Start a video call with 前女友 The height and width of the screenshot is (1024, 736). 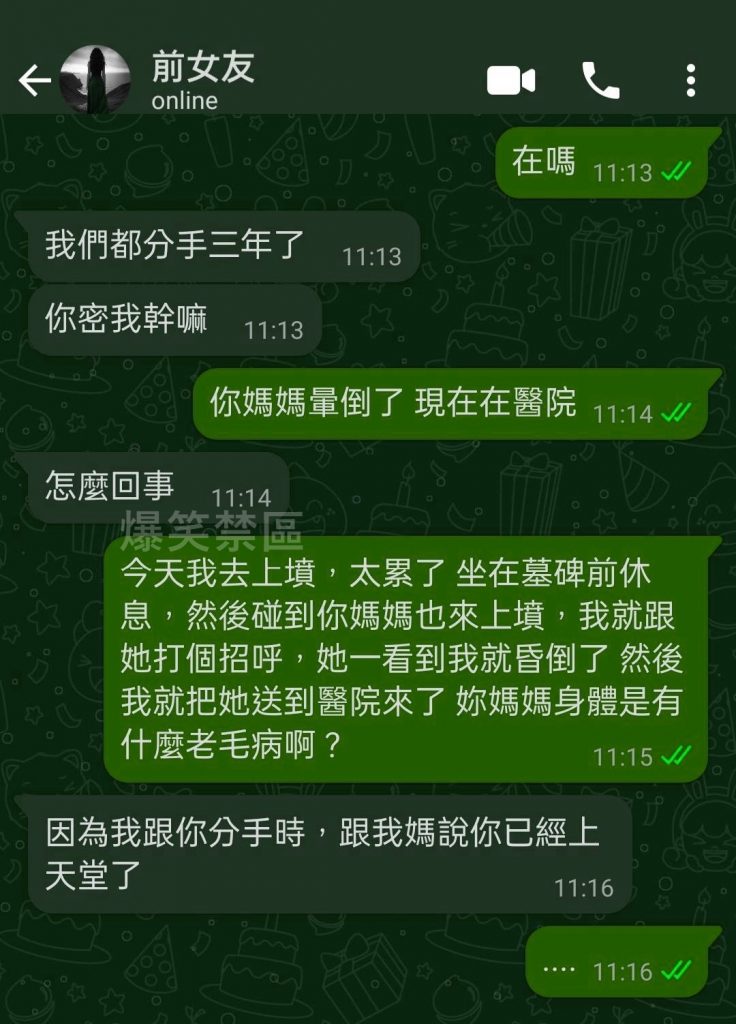[x=511, y=81]
